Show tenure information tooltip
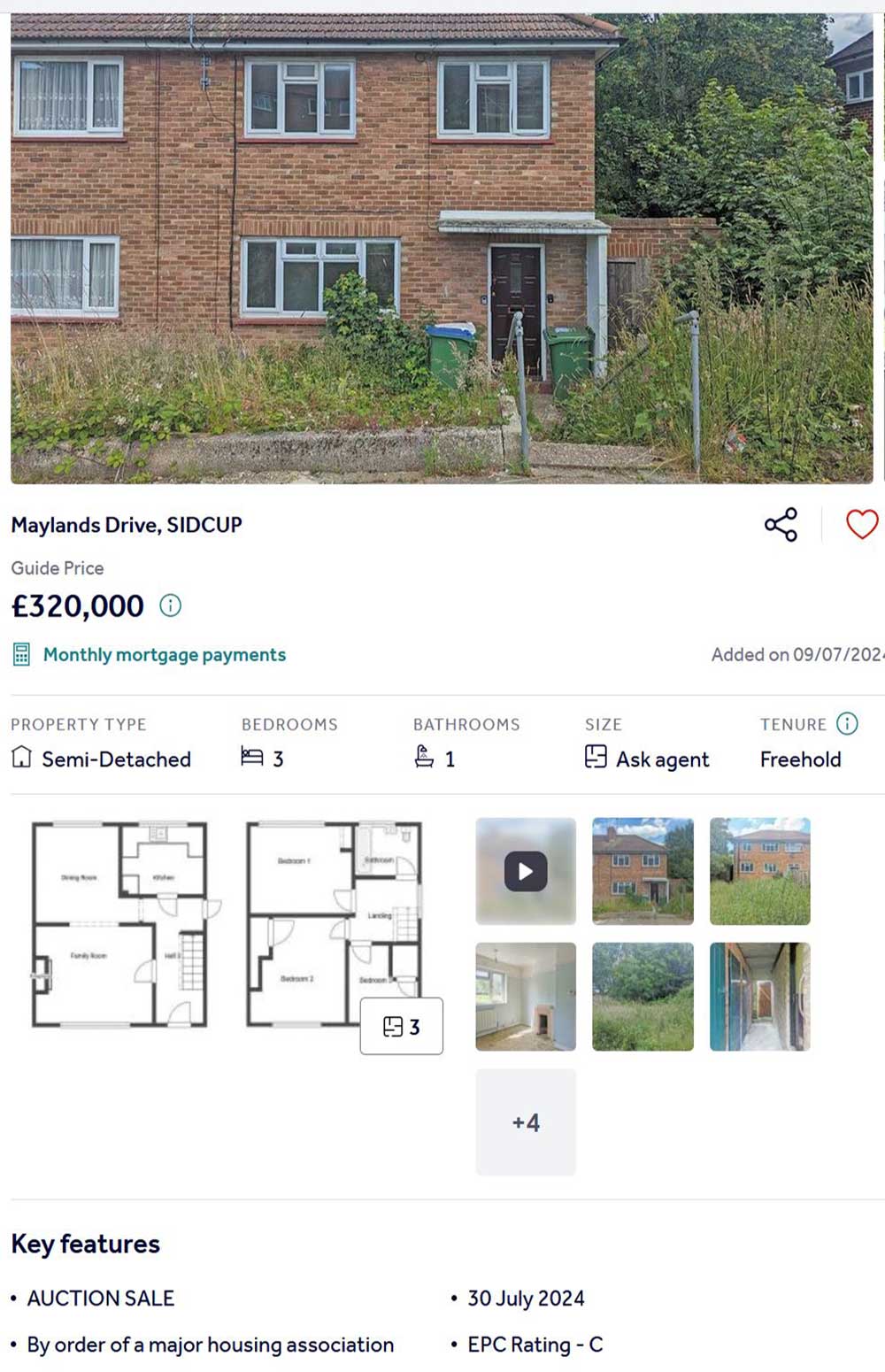The image size is (885, 1372). coord(847,724)
